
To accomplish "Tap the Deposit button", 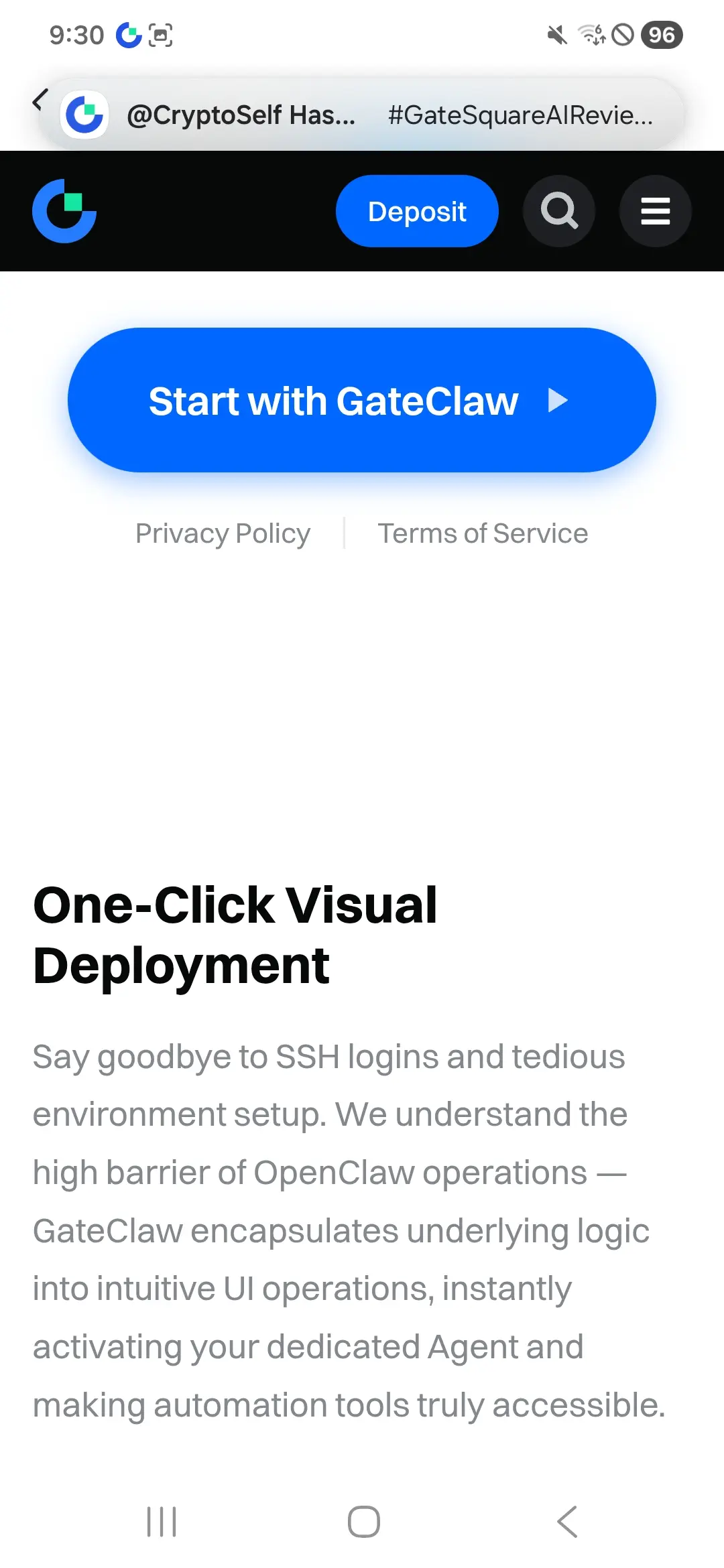I will click(x=416, y=211).
